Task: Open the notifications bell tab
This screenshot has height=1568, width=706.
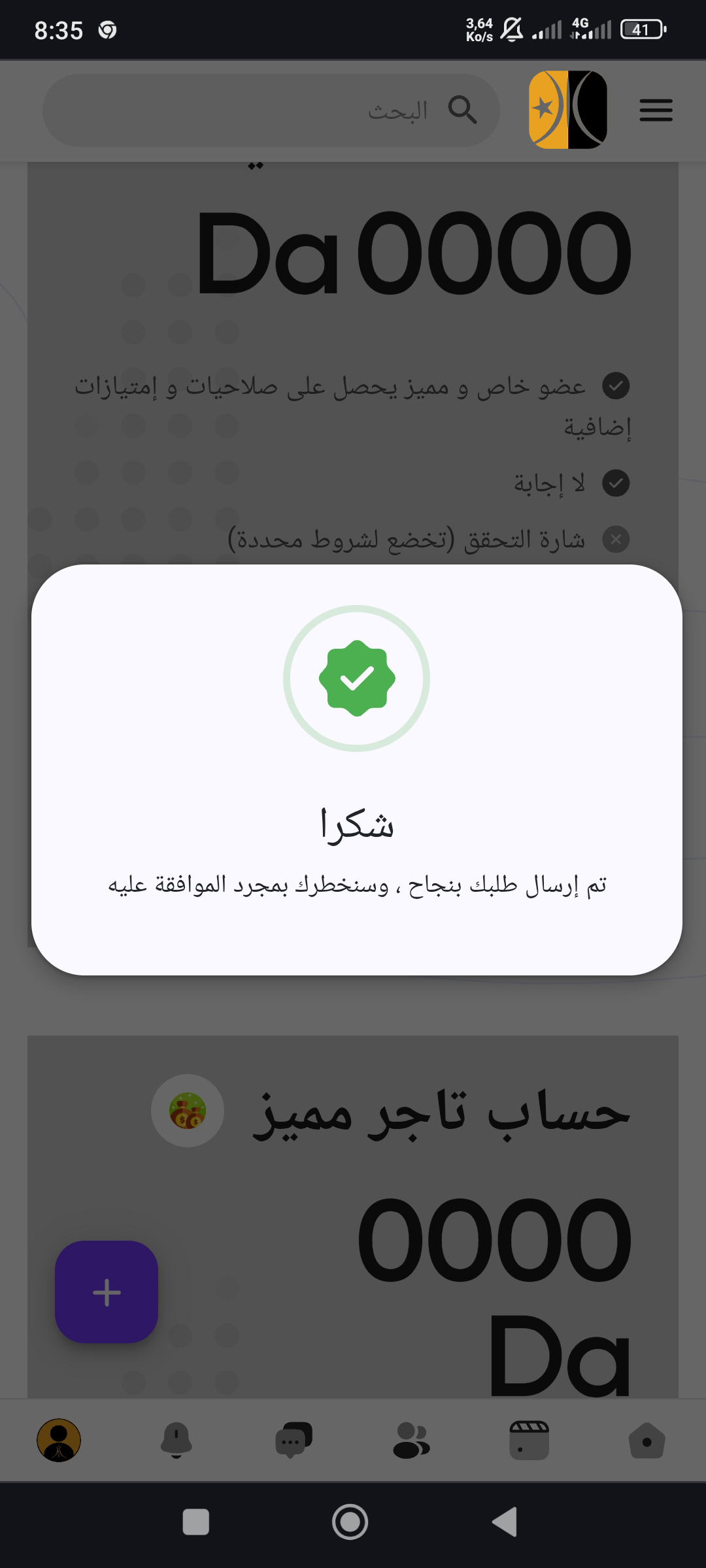Action: (176, 1441)
